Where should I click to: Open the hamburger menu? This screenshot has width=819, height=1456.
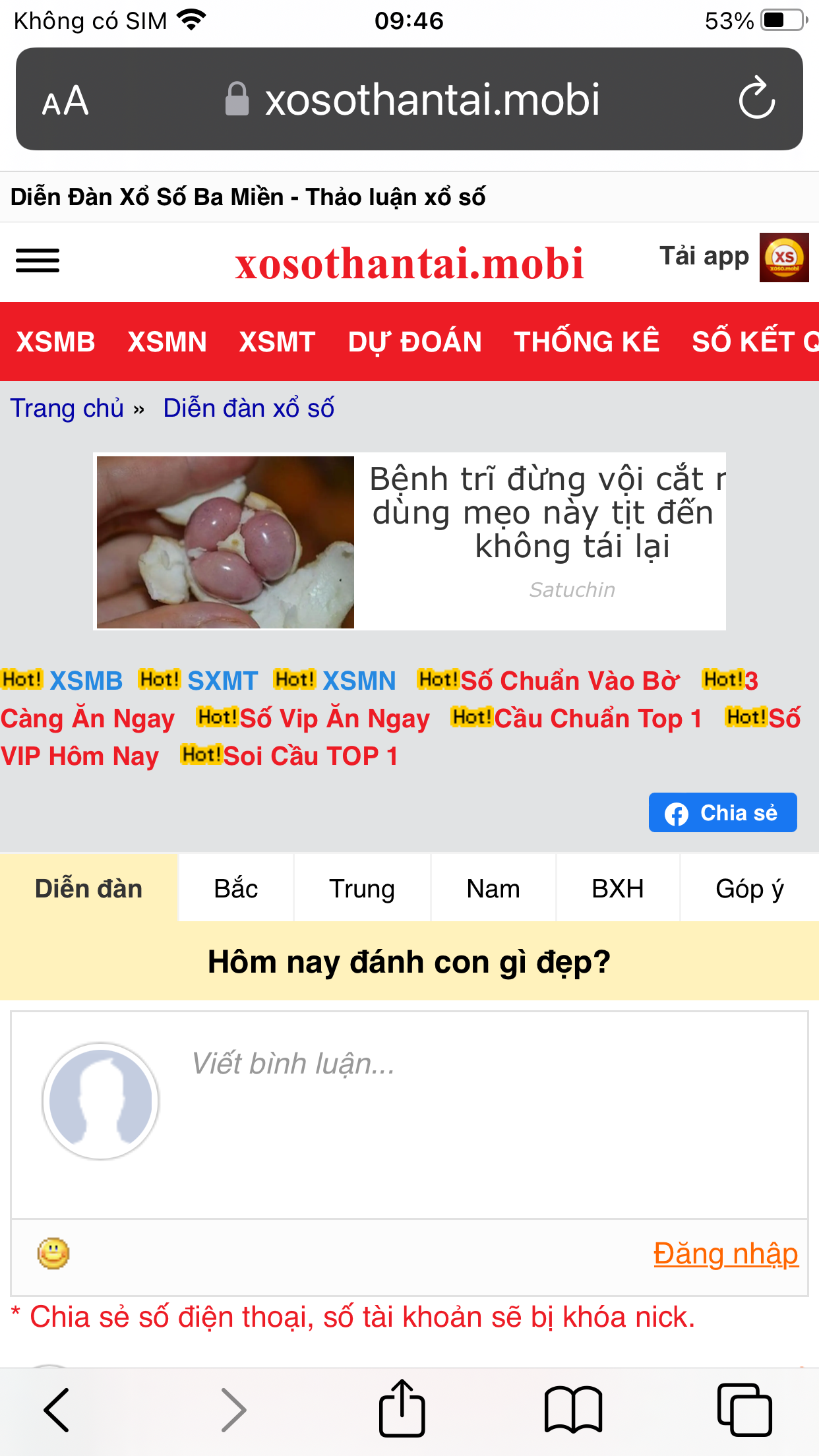38,260
